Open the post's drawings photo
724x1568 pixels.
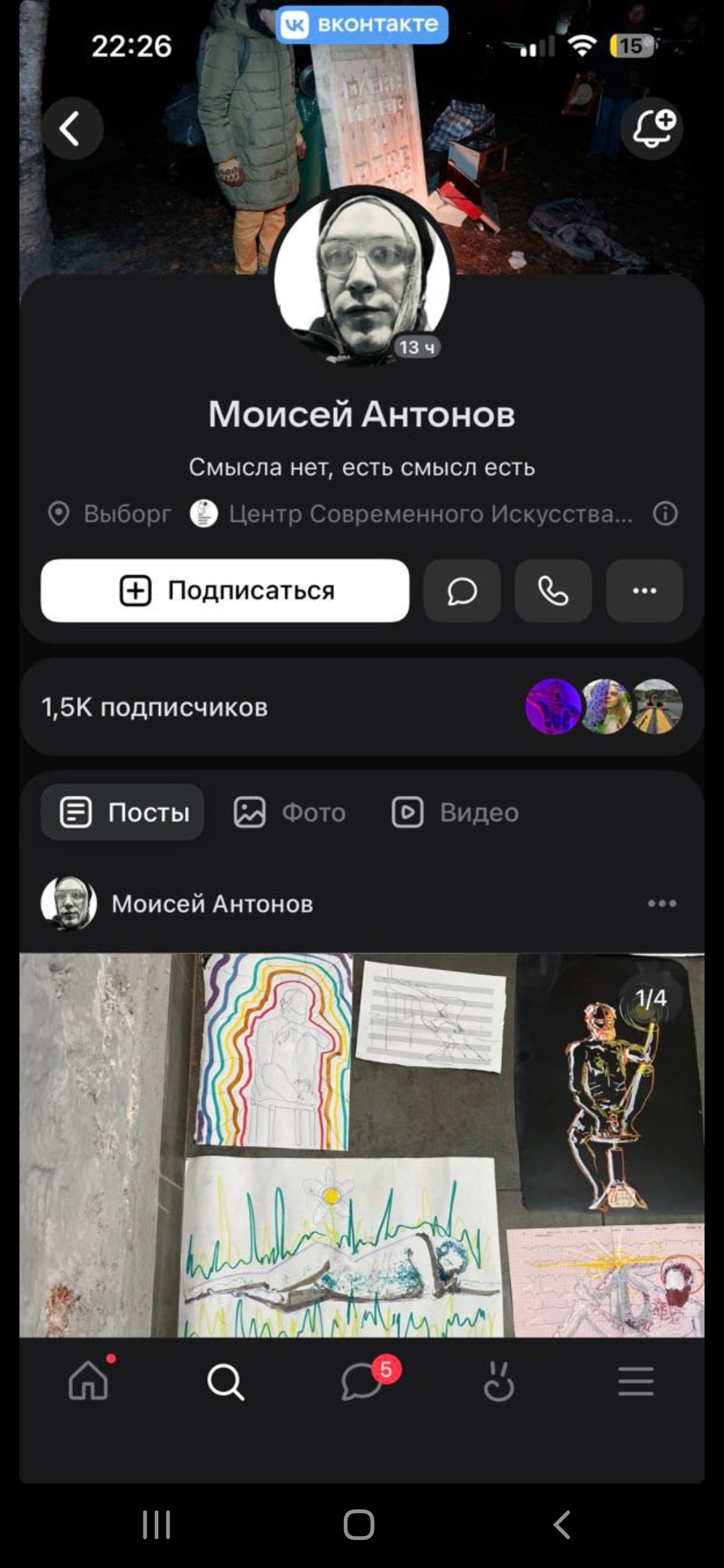coord(362,1145)
